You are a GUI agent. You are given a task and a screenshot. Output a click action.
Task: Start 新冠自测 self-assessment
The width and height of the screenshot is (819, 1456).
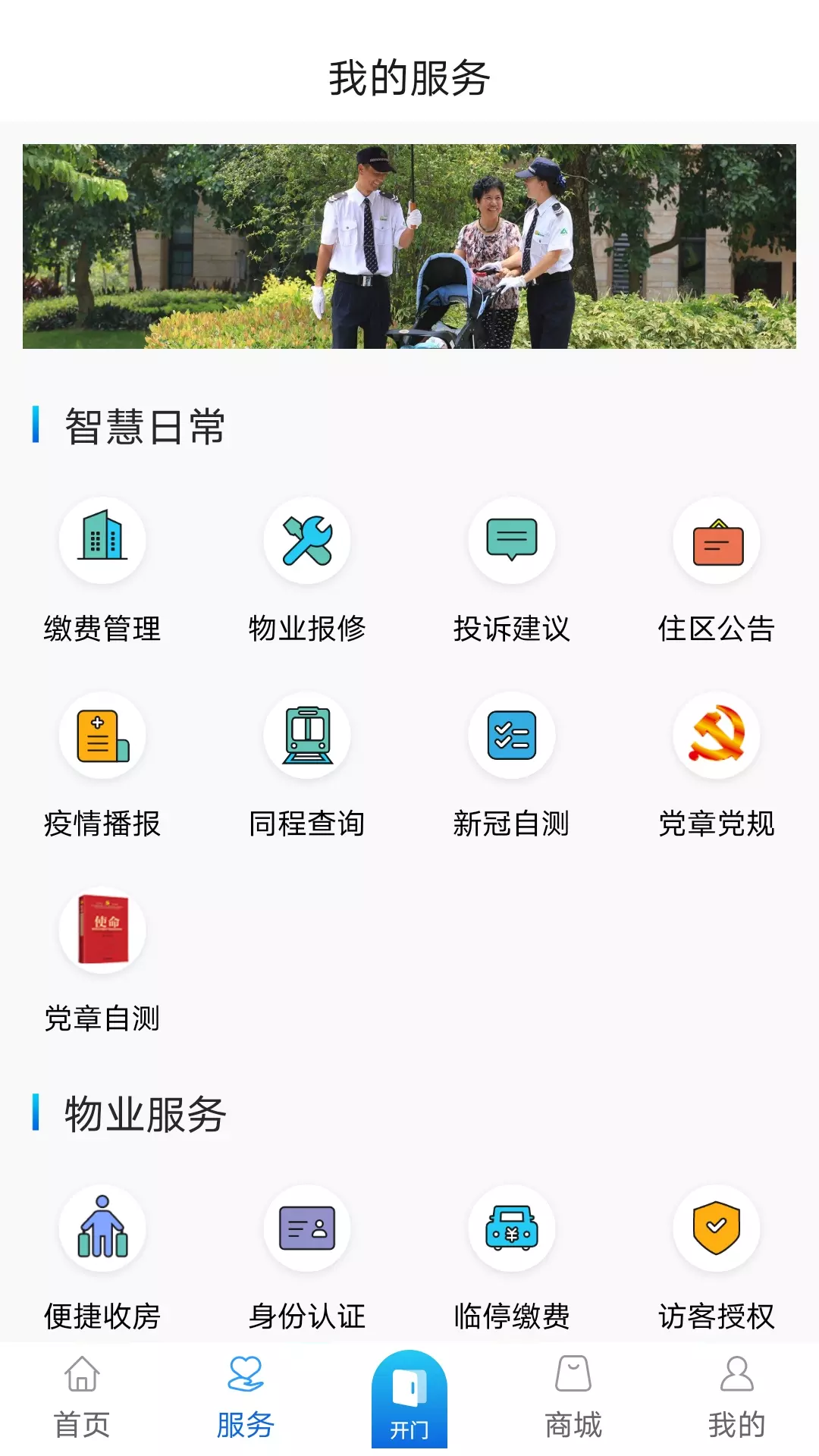[x=512, y=765]
